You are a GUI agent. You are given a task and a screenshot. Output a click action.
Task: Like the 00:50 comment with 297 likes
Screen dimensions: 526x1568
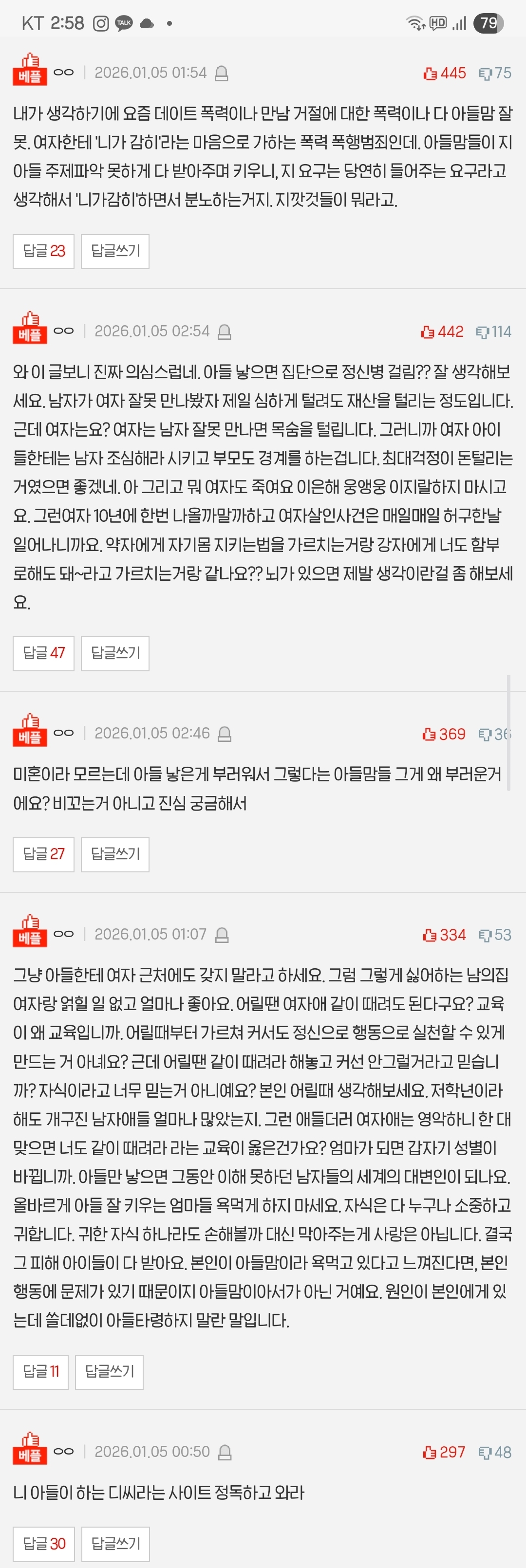pos(443,1453)
